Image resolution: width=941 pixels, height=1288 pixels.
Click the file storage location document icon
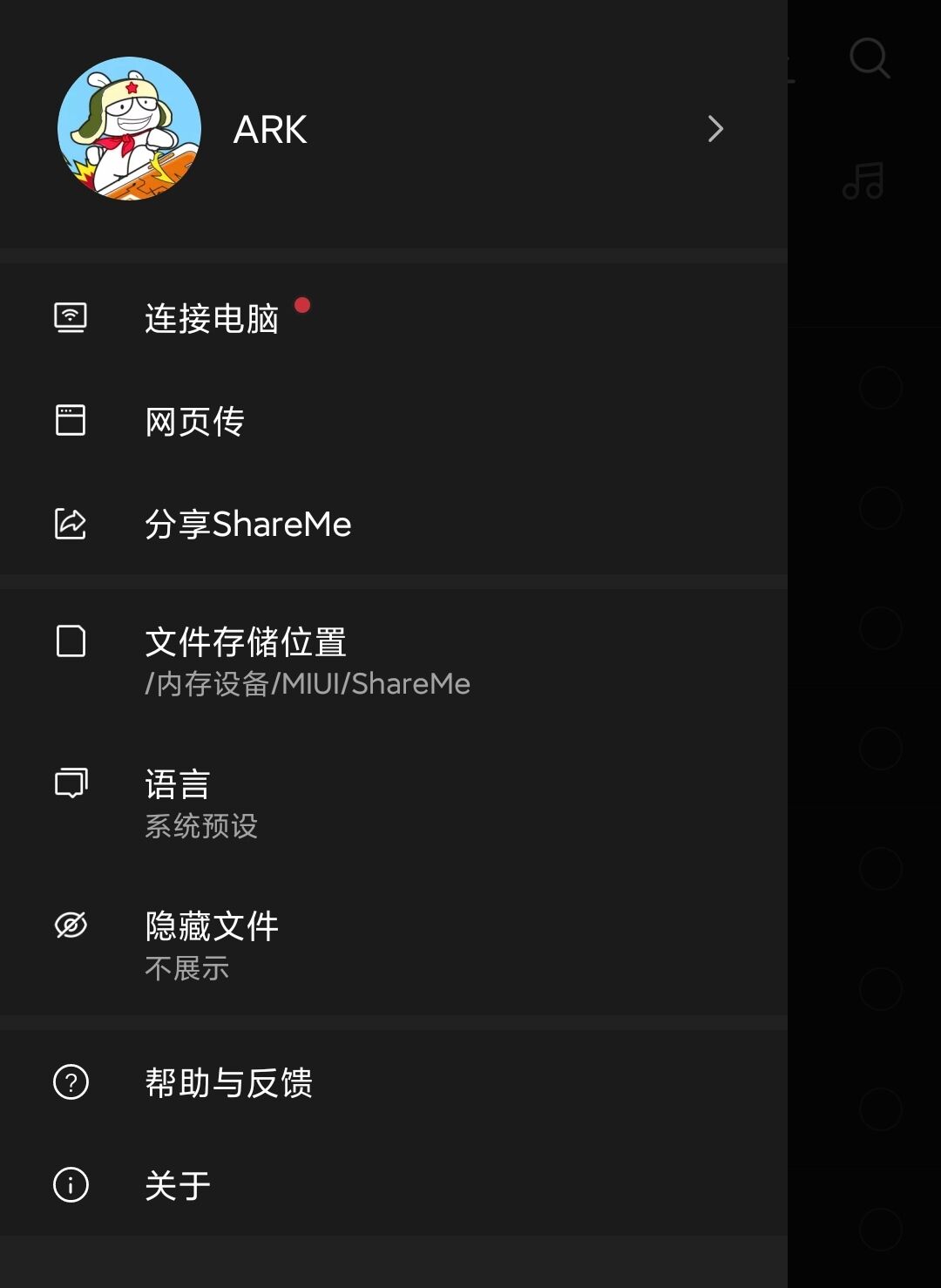pos(70,641)
